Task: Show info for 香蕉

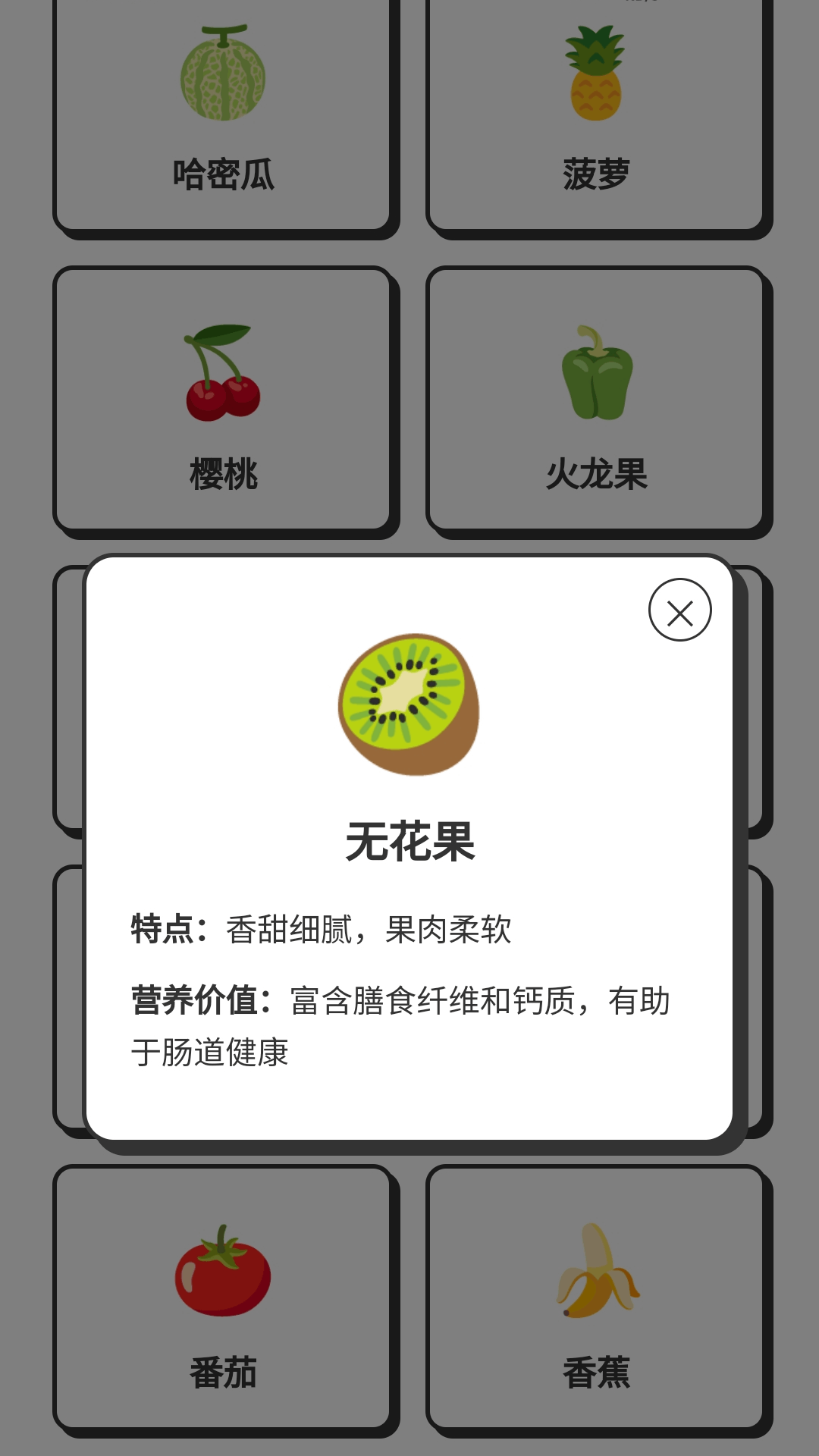Action: click(x=596, y=1298)
